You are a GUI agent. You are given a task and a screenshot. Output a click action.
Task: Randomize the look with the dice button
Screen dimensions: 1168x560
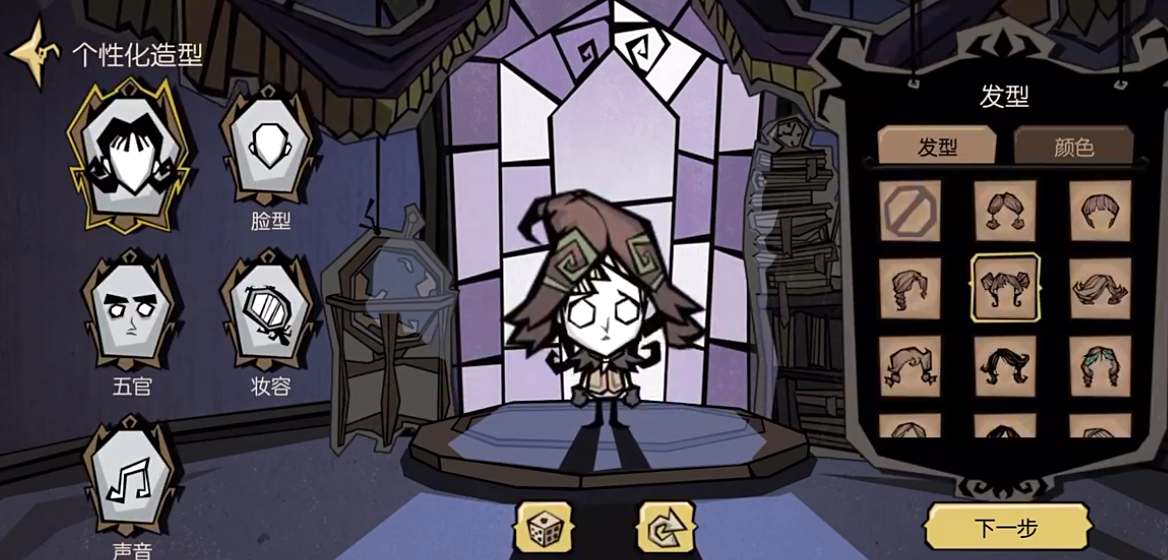(543, 526)
